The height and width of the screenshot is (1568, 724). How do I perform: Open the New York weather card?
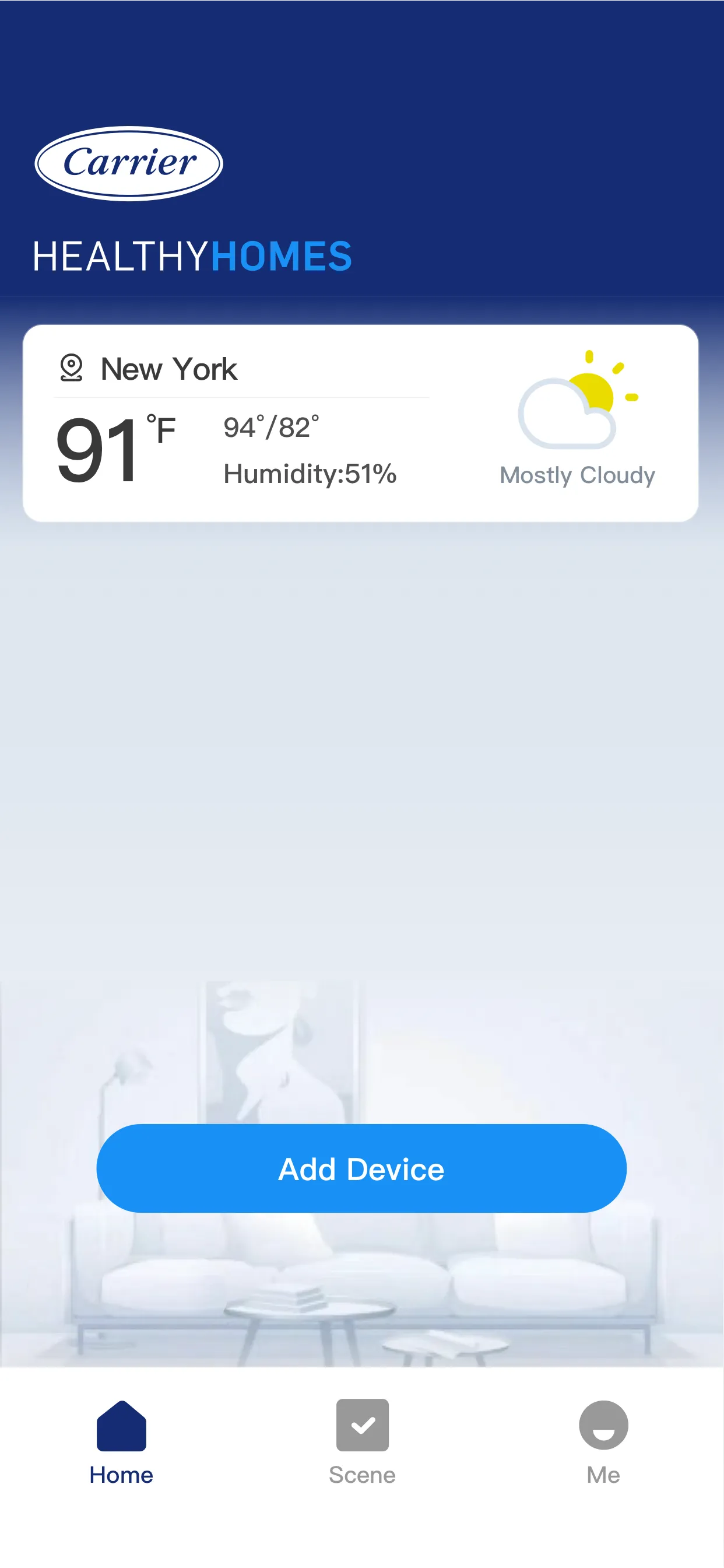pyautogui.click(x=360, y=423)
